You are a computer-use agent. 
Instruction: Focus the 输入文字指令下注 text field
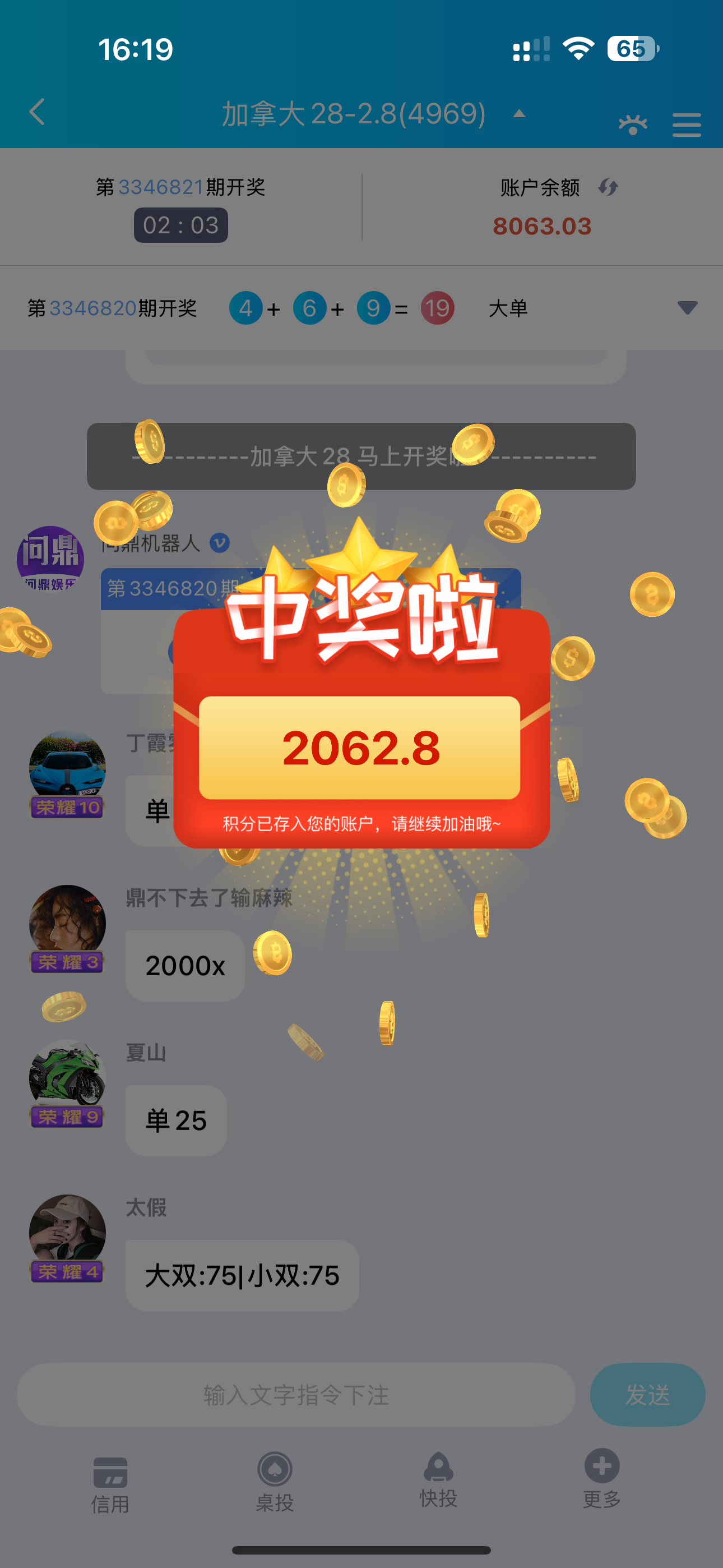point(296,1395)
